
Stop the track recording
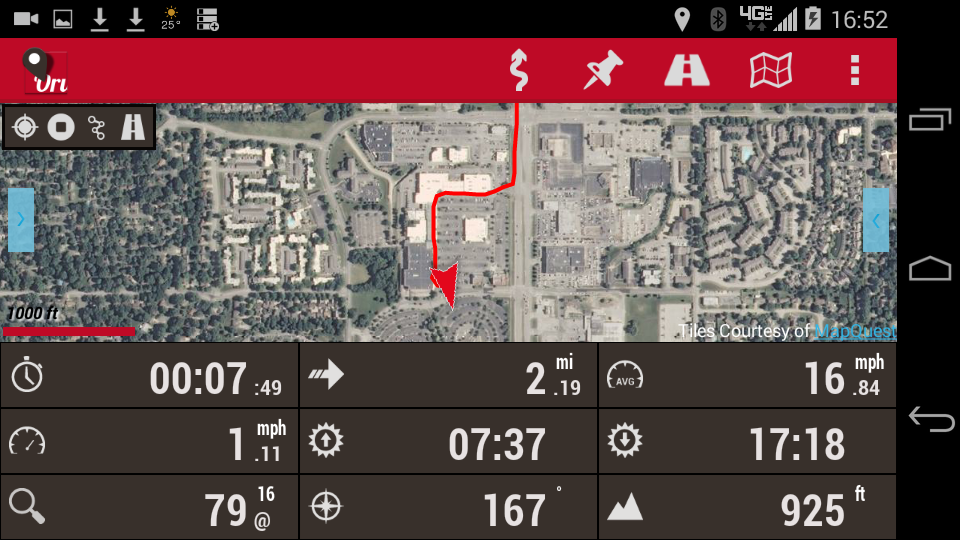pyautogui.click(x=61, y=127)
